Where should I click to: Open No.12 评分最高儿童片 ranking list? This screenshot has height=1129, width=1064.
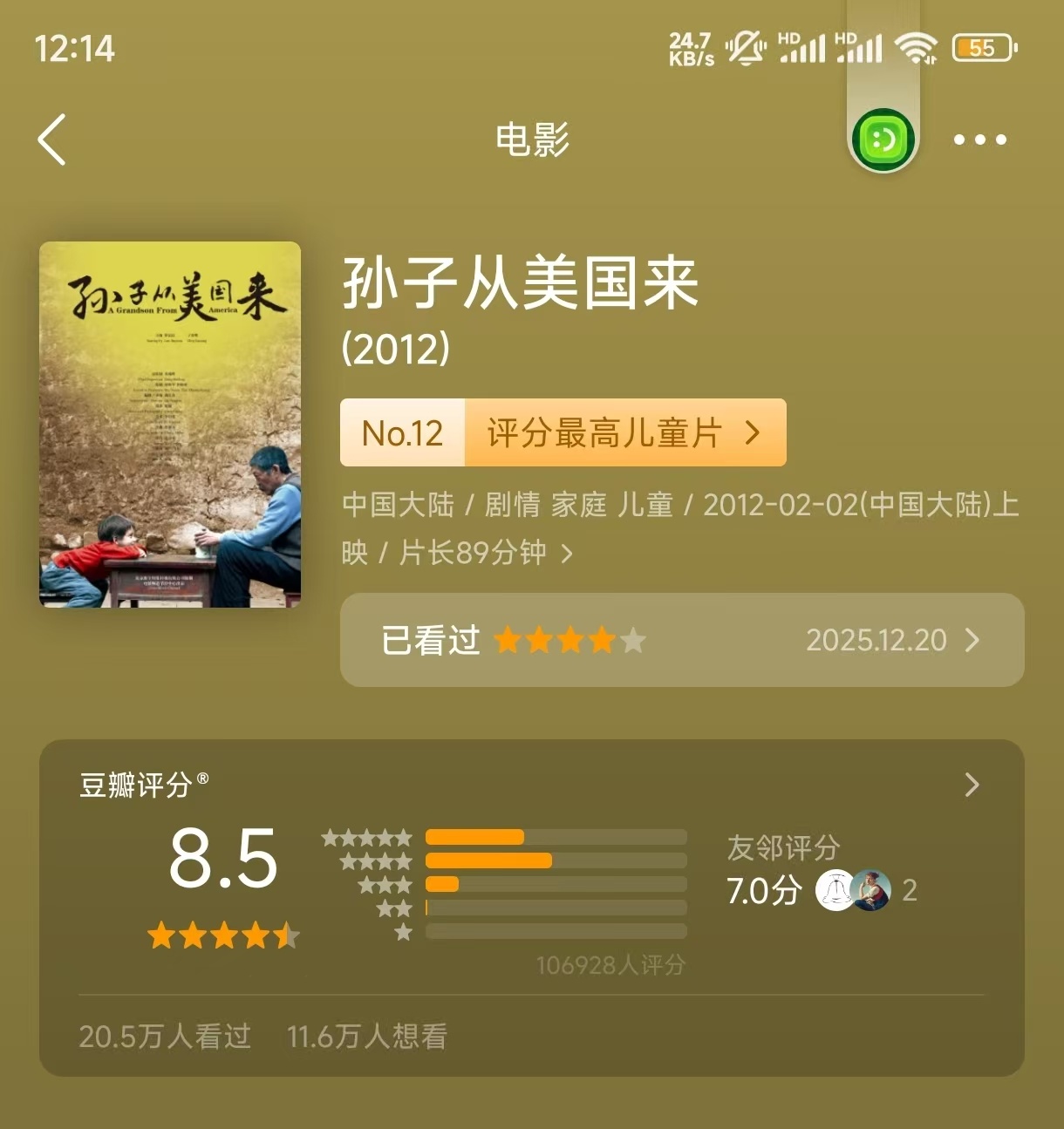click(563, 432)
